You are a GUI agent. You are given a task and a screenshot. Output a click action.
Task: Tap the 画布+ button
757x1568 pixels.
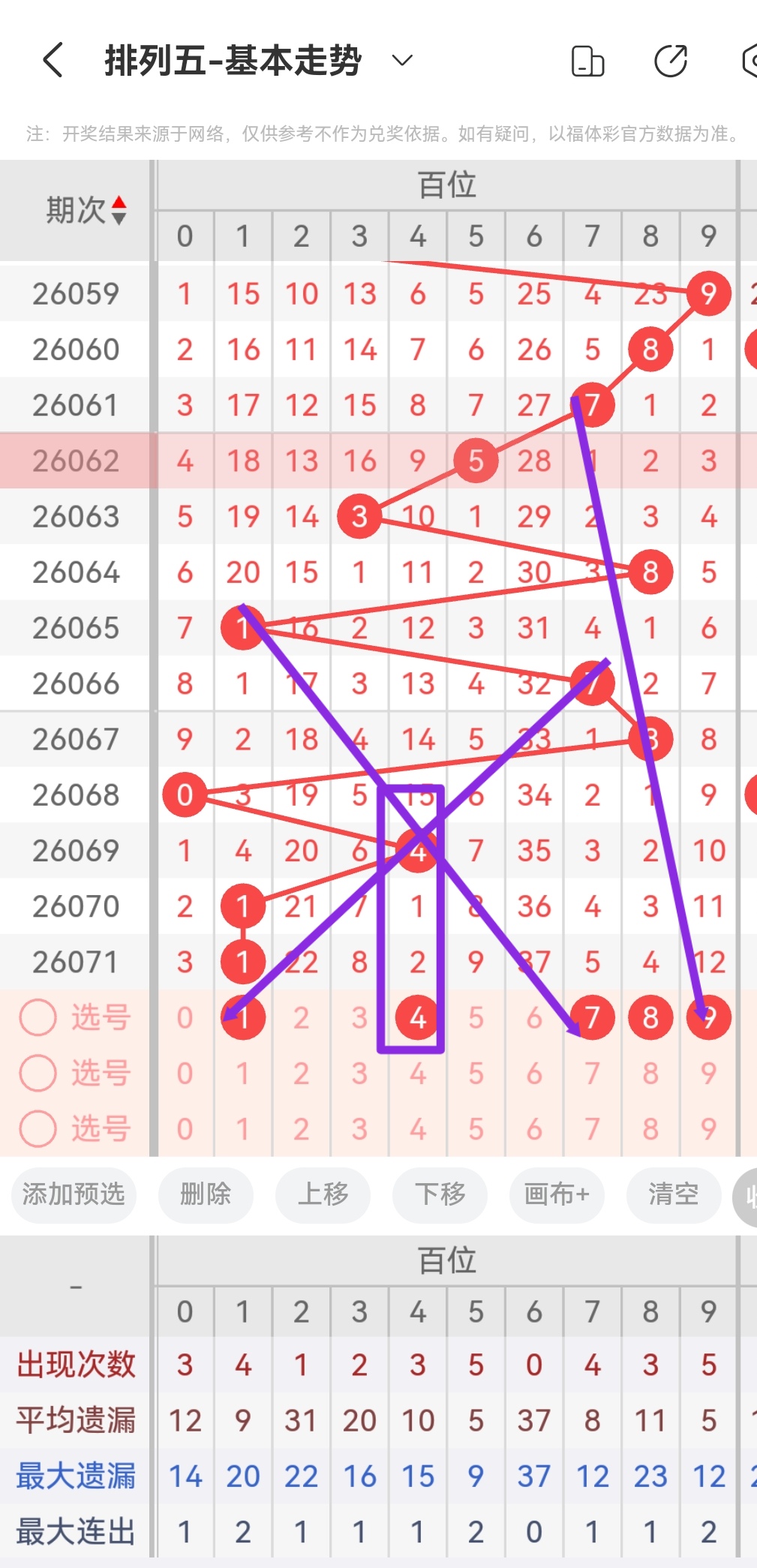(x=557, y=1194)
